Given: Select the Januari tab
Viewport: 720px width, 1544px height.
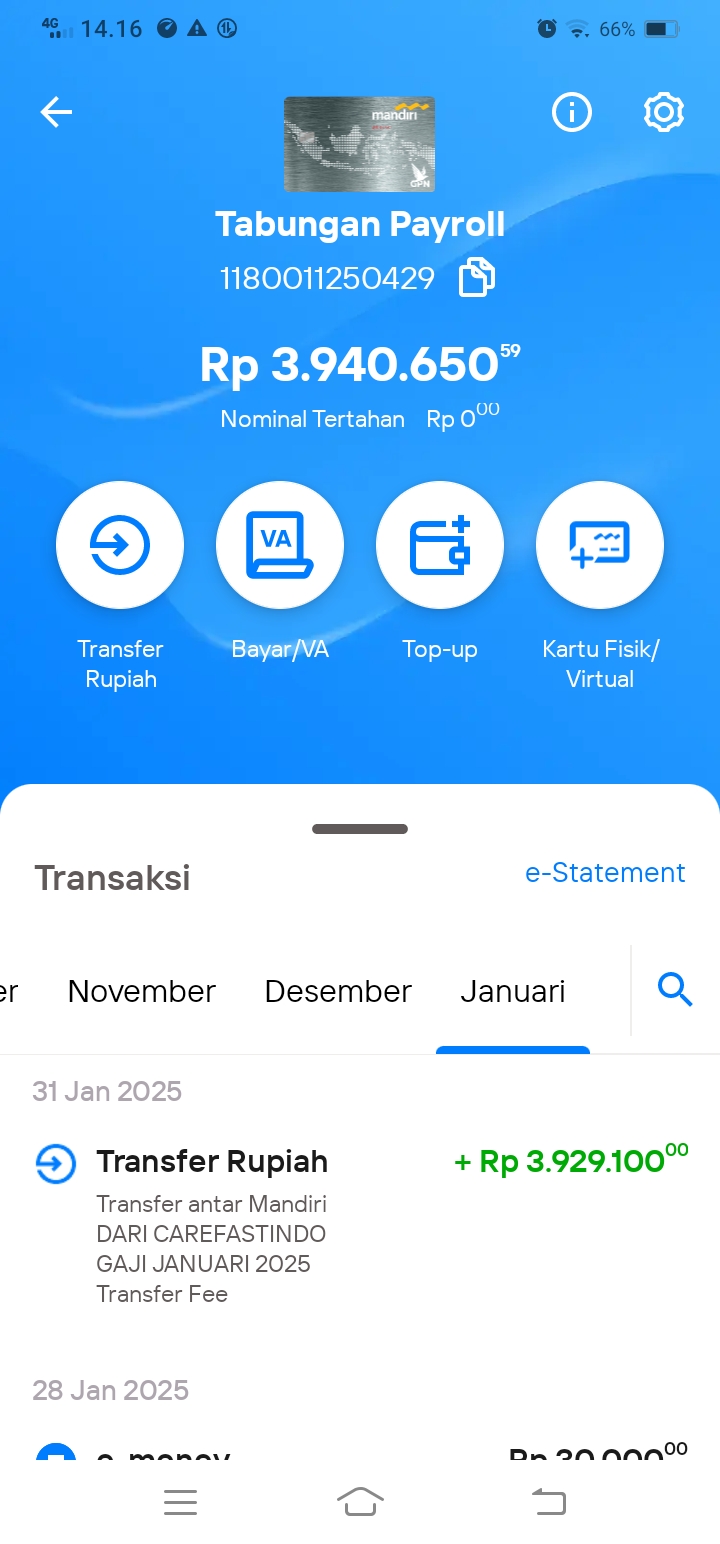Looking at the screenshot, I should pyautogui.click(x=513, y=992).
